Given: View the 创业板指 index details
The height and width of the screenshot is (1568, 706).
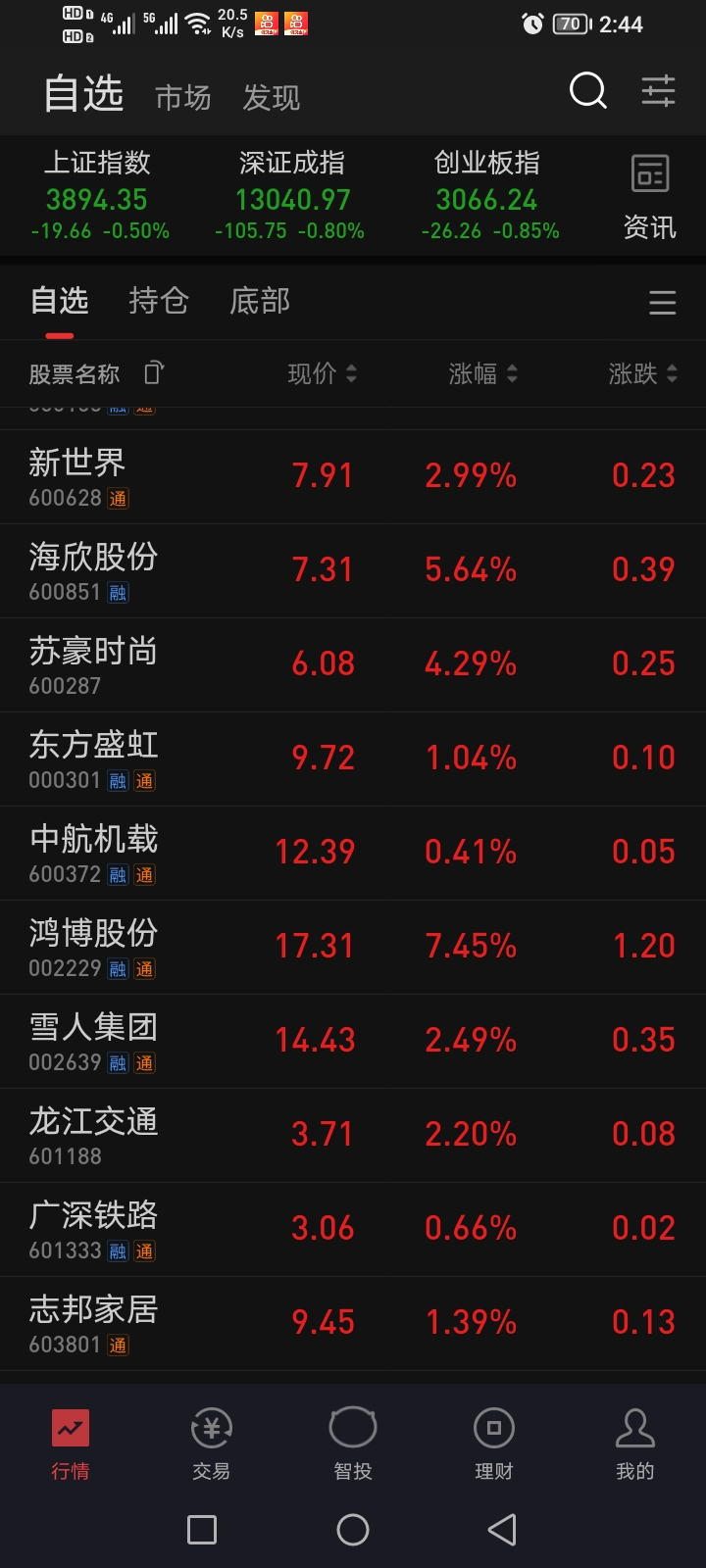Looking at the screenshot, I should (488, 196).
